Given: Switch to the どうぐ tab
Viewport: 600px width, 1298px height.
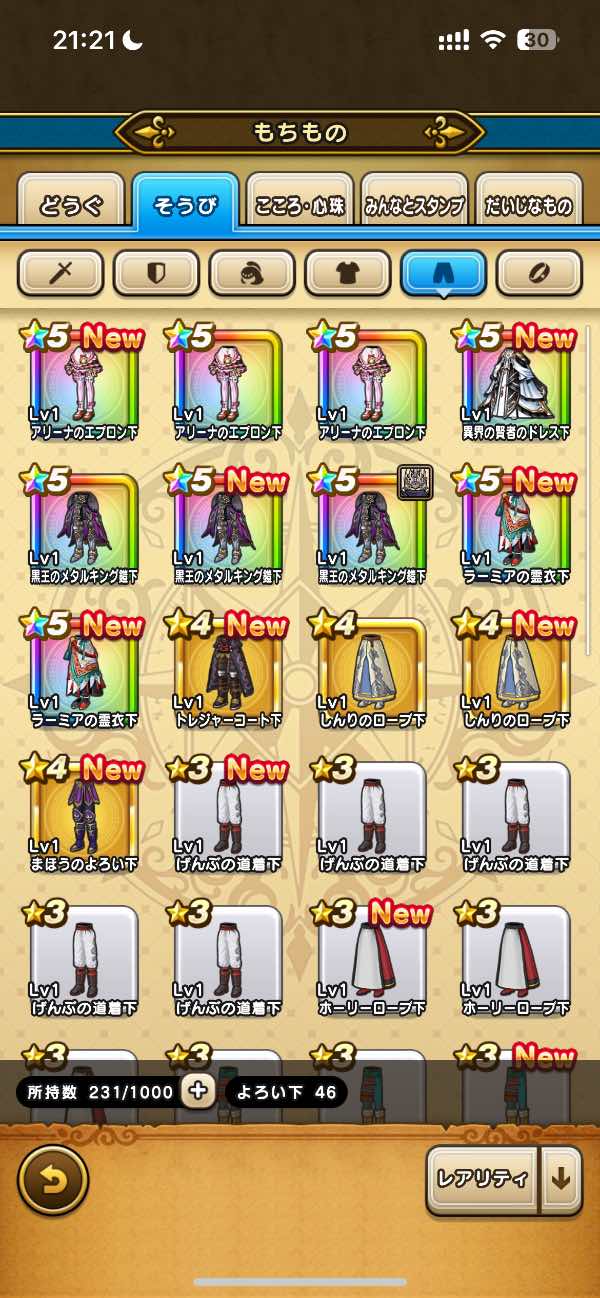Looking at the screenshot, I should (71, 205).
